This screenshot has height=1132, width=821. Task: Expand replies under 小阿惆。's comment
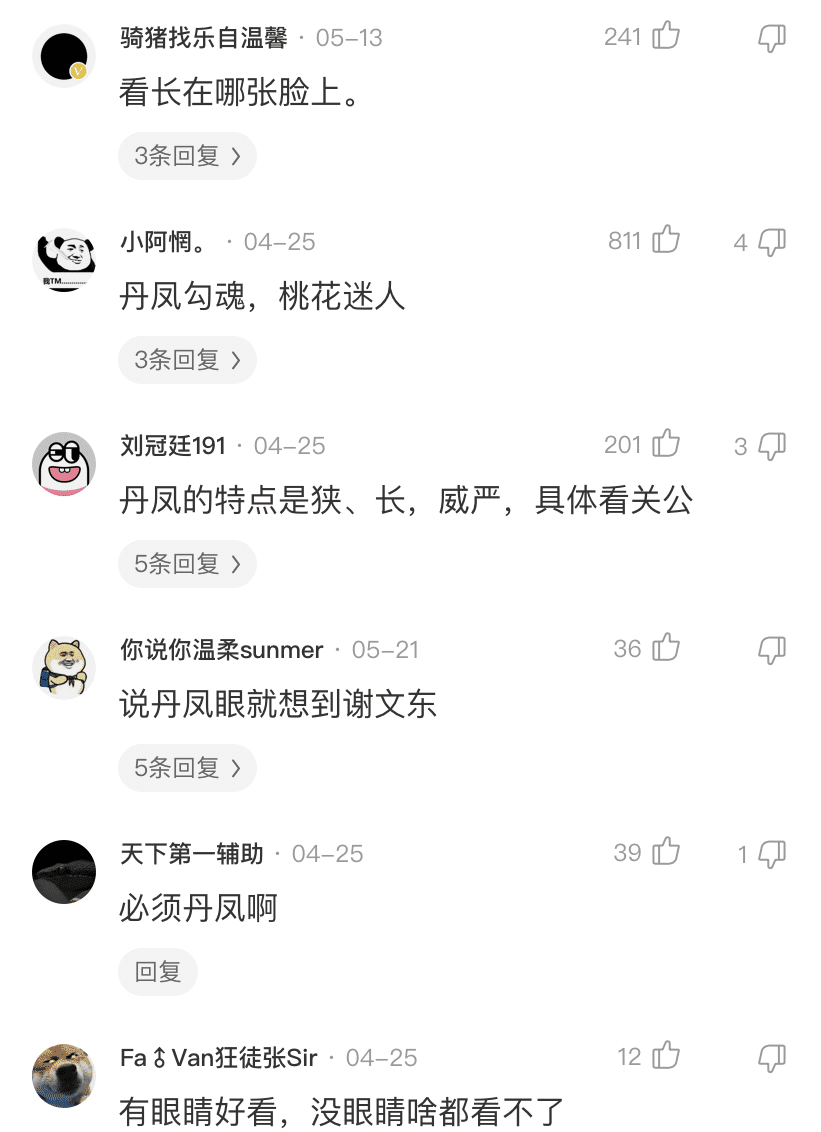[x=187, y=359]
